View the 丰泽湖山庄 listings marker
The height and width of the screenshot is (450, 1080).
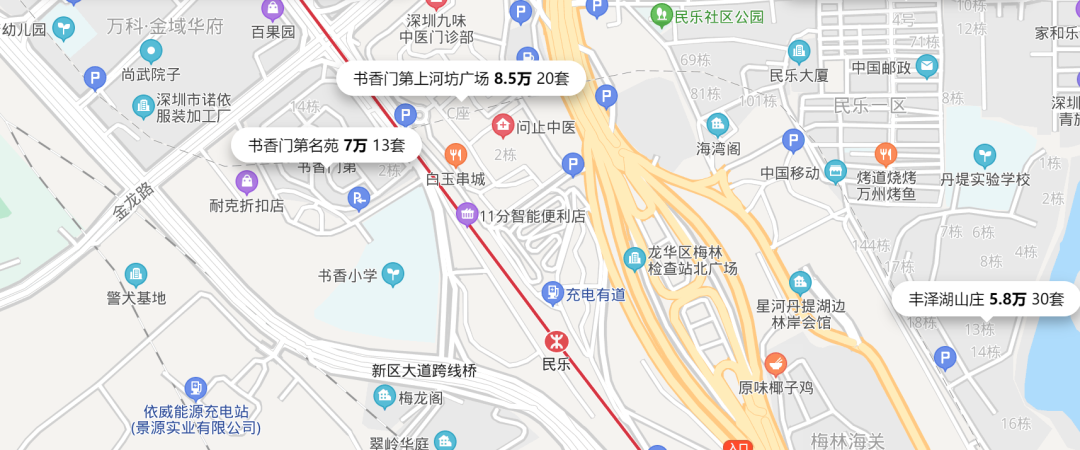tap(985, 298)
